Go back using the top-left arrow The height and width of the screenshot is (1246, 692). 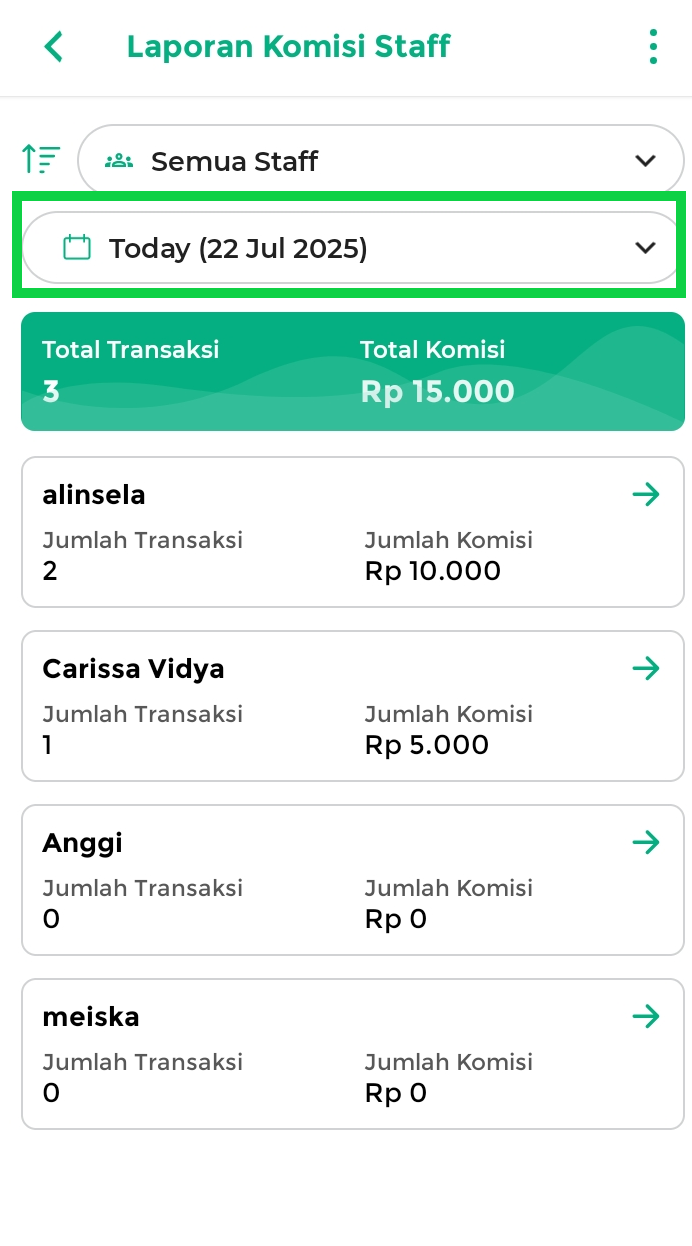tap(54, 46)
